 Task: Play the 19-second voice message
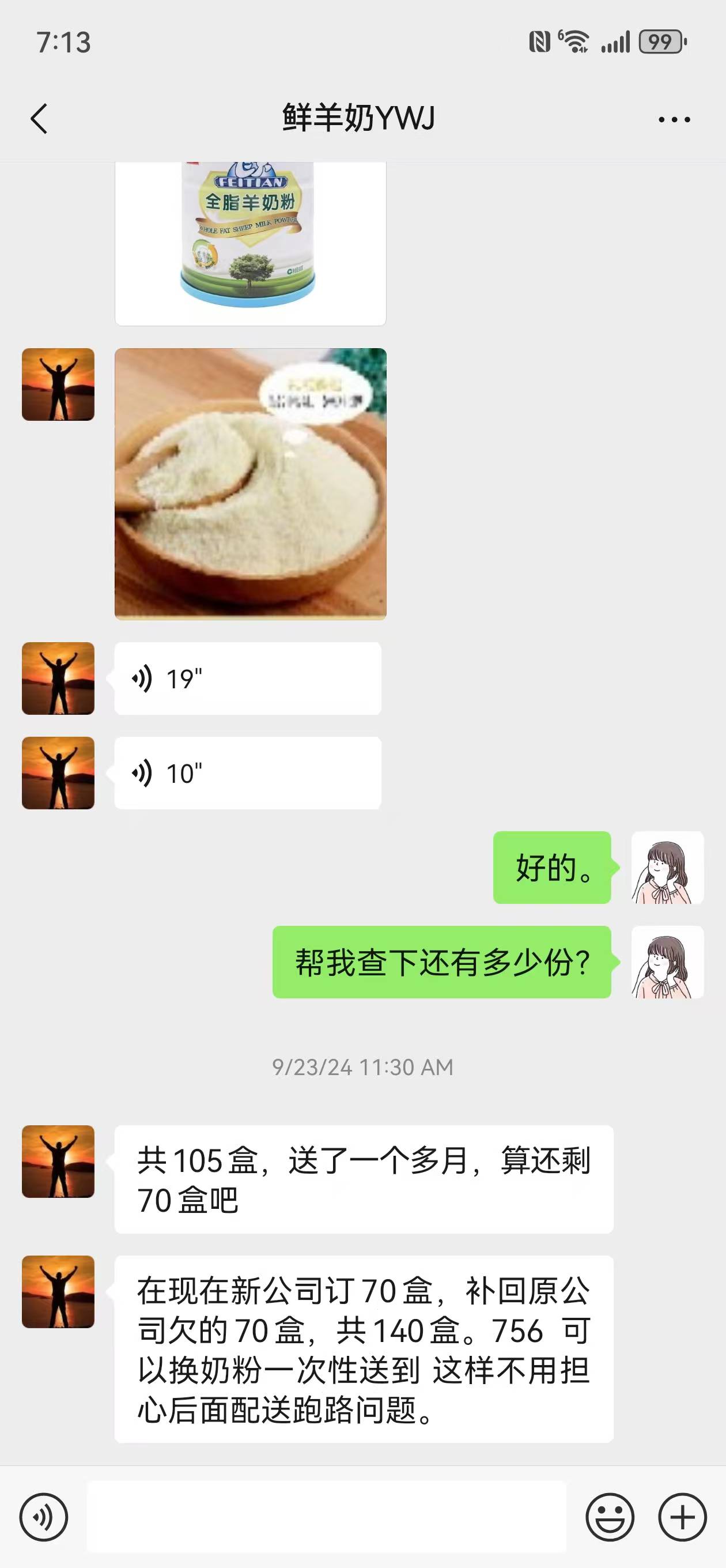click(x=247, y=678)
